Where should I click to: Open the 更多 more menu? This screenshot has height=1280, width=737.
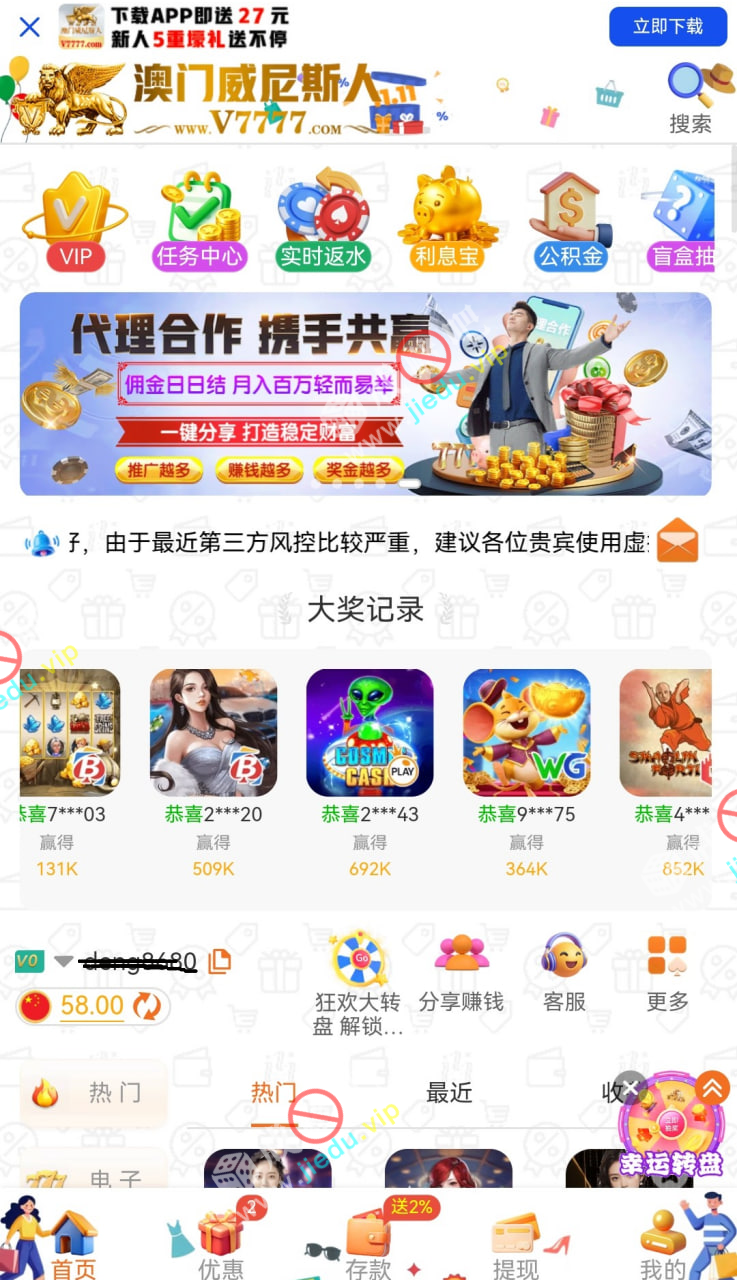pos(667,973)
